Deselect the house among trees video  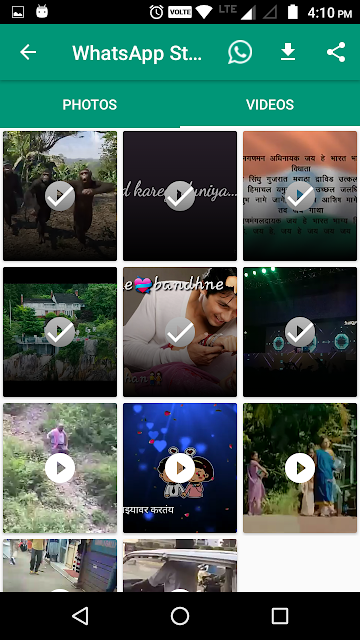pos(60,332)
